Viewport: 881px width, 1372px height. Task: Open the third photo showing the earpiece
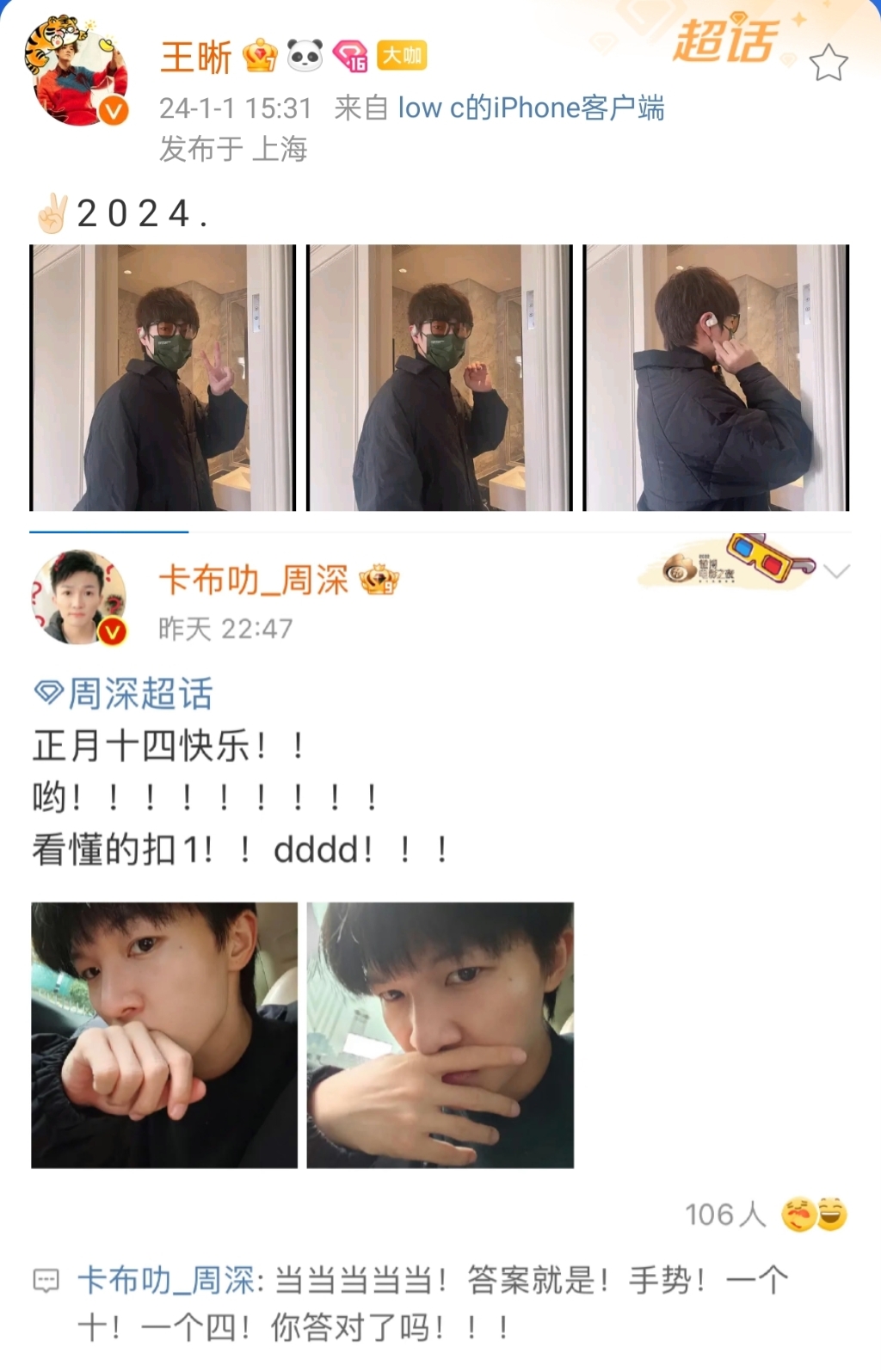click(x=716, y=378)
